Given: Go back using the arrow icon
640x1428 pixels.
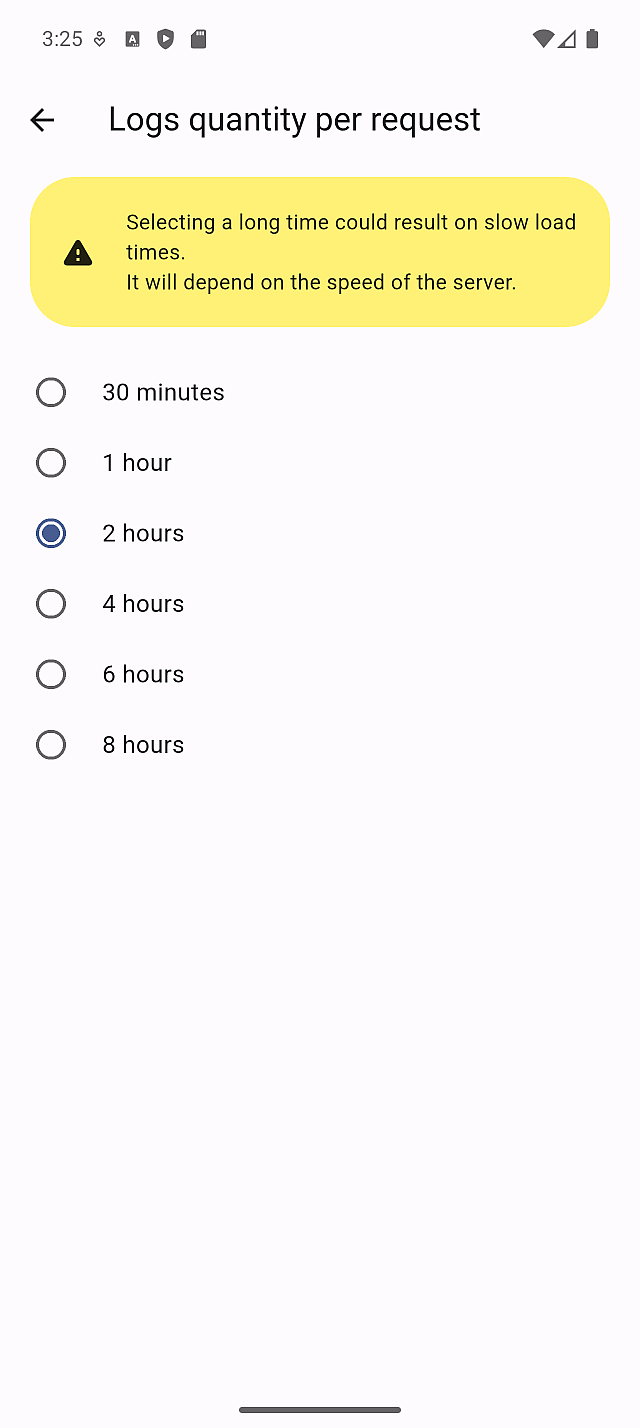Looking at the screenshot, I should (42, 120).
